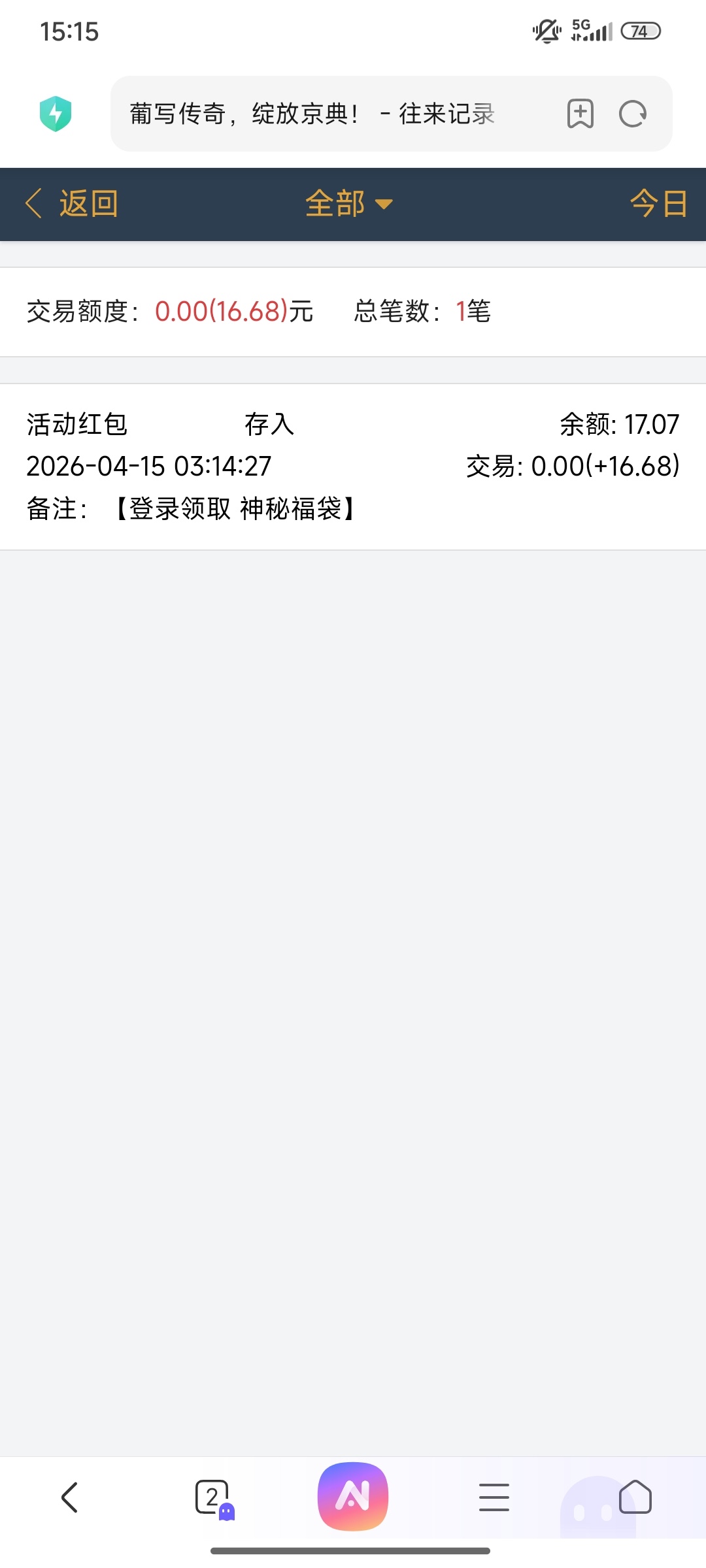The width and height of the screenshot is (706, 1568).
Task: Go back with the browser's bottom arrow
Action: pos(69,1497)
